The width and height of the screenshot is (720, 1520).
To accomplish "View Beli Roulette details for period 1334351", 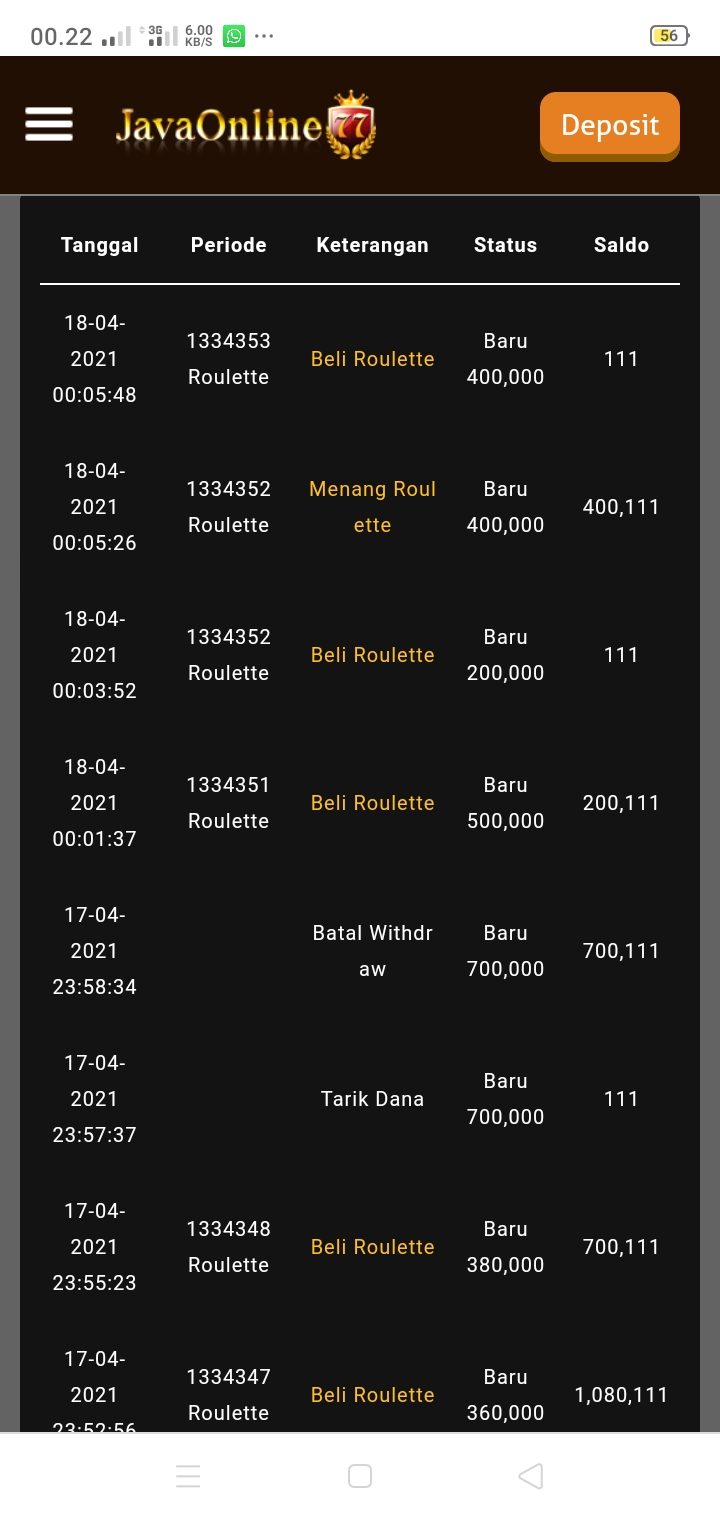I will (x=372, y=803).
